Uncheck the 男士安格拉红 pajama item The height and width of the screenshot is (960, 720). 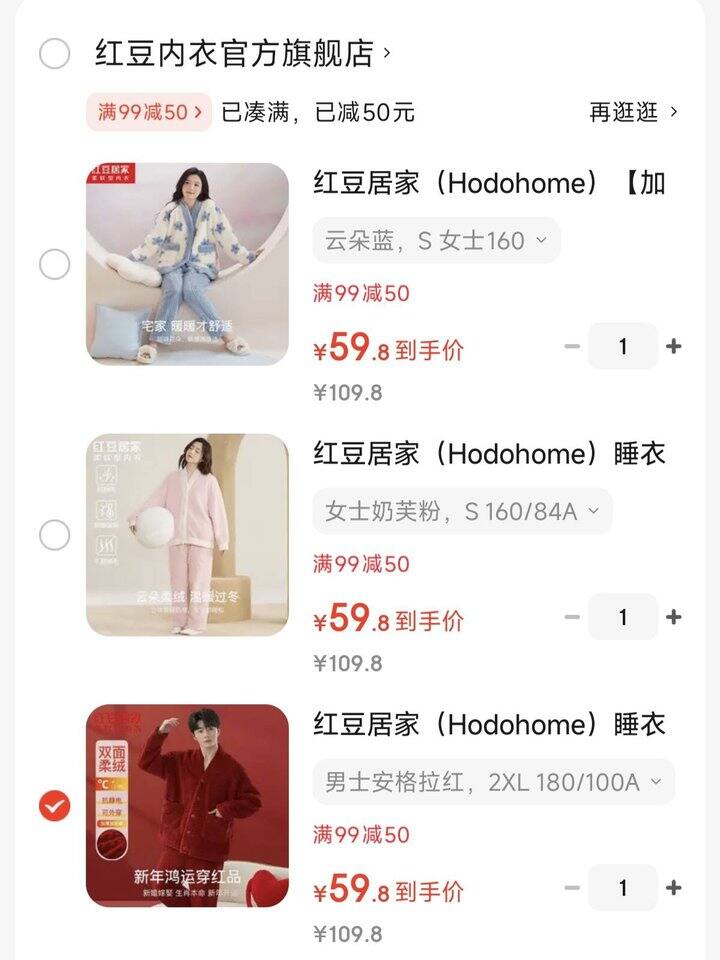point(55,806)
